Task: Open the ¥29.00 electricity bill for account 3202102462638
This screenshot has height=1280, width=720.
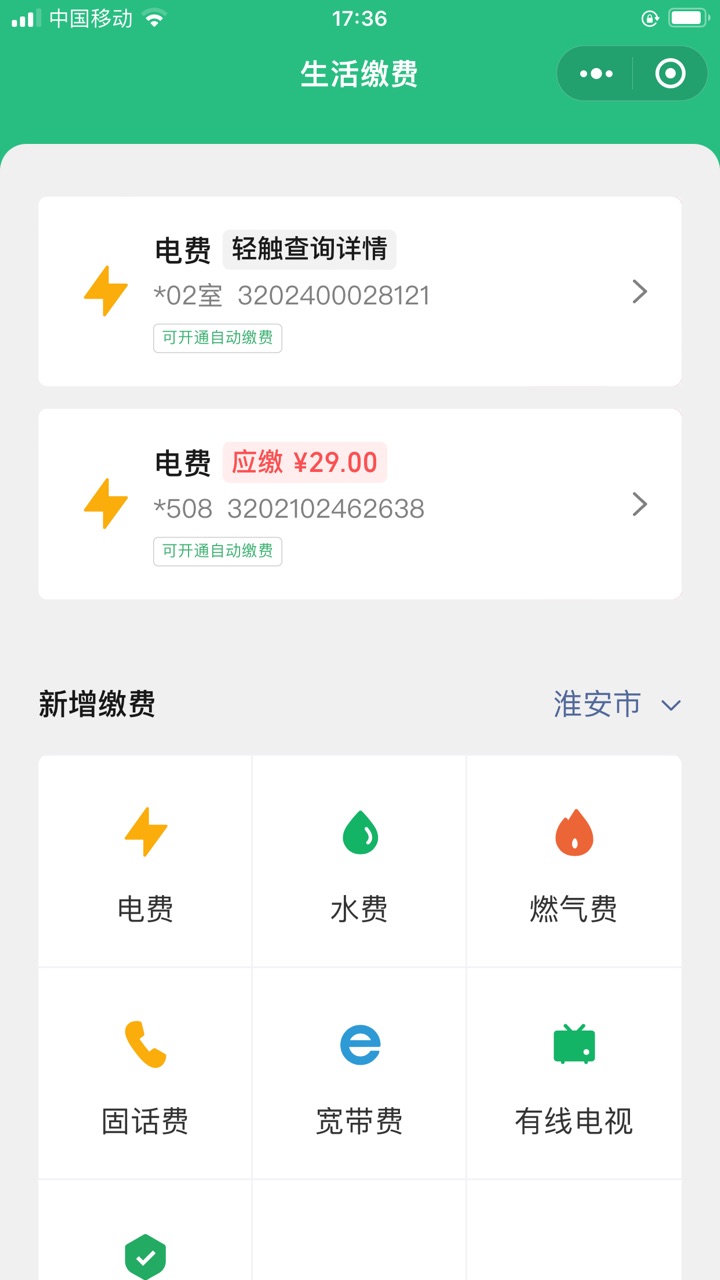Action: (x=360, y=504)
